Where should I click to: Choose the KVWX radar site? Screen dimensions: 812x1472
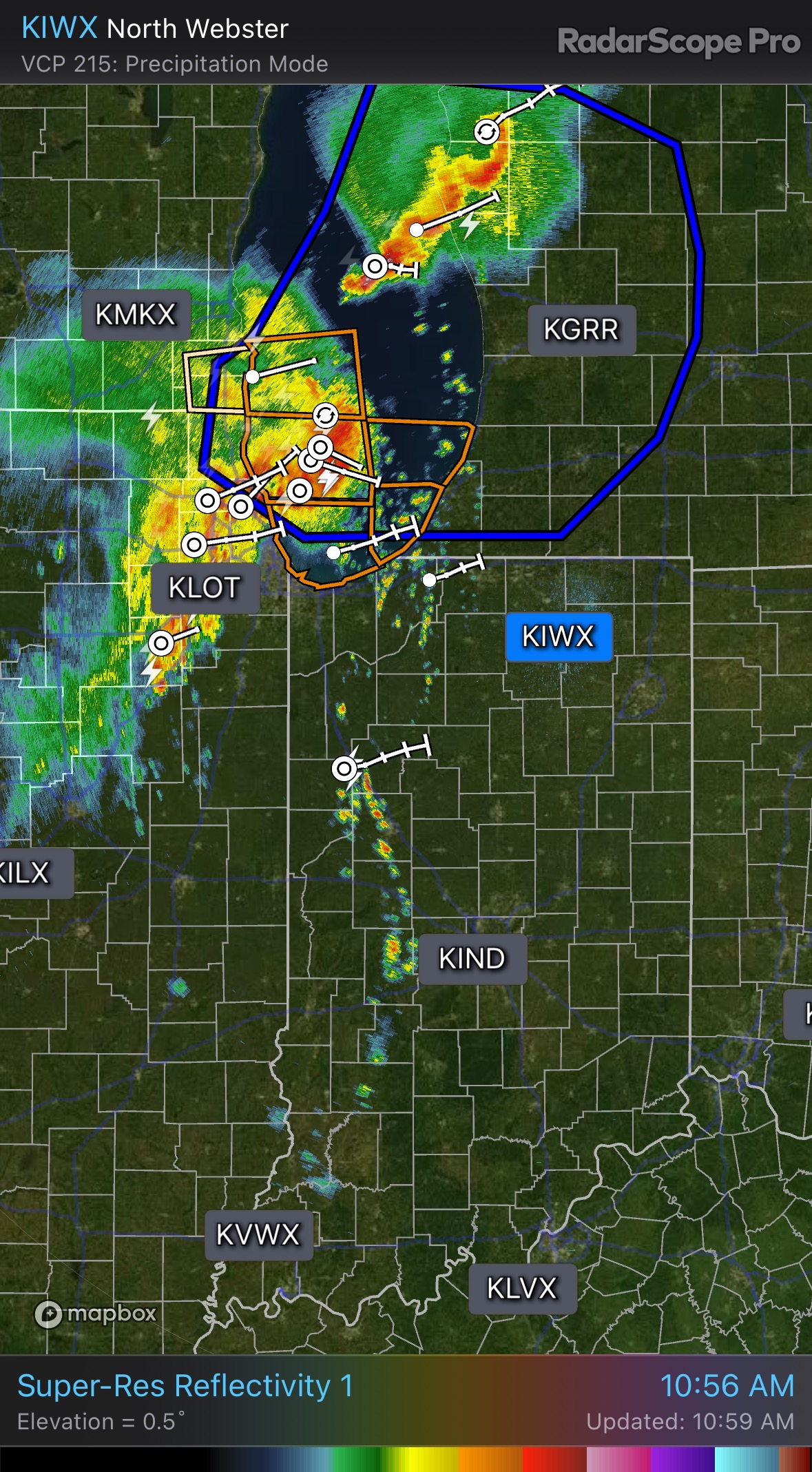click(x=258, y=1234)
